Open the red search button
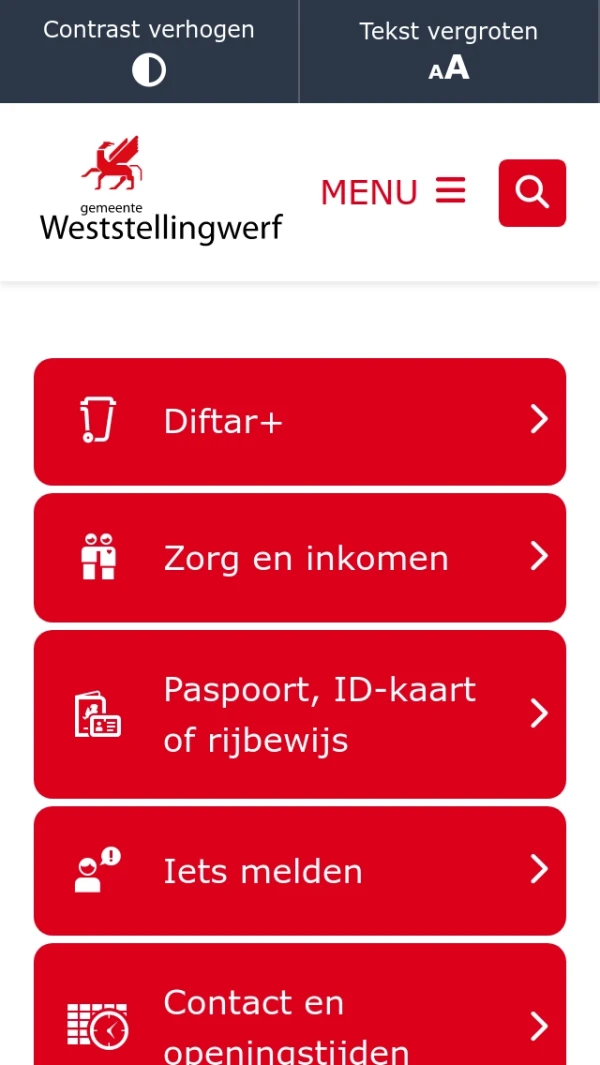The height and width of the screenshot is (1065, 600). pyautogui.click(x=532, y=192)
